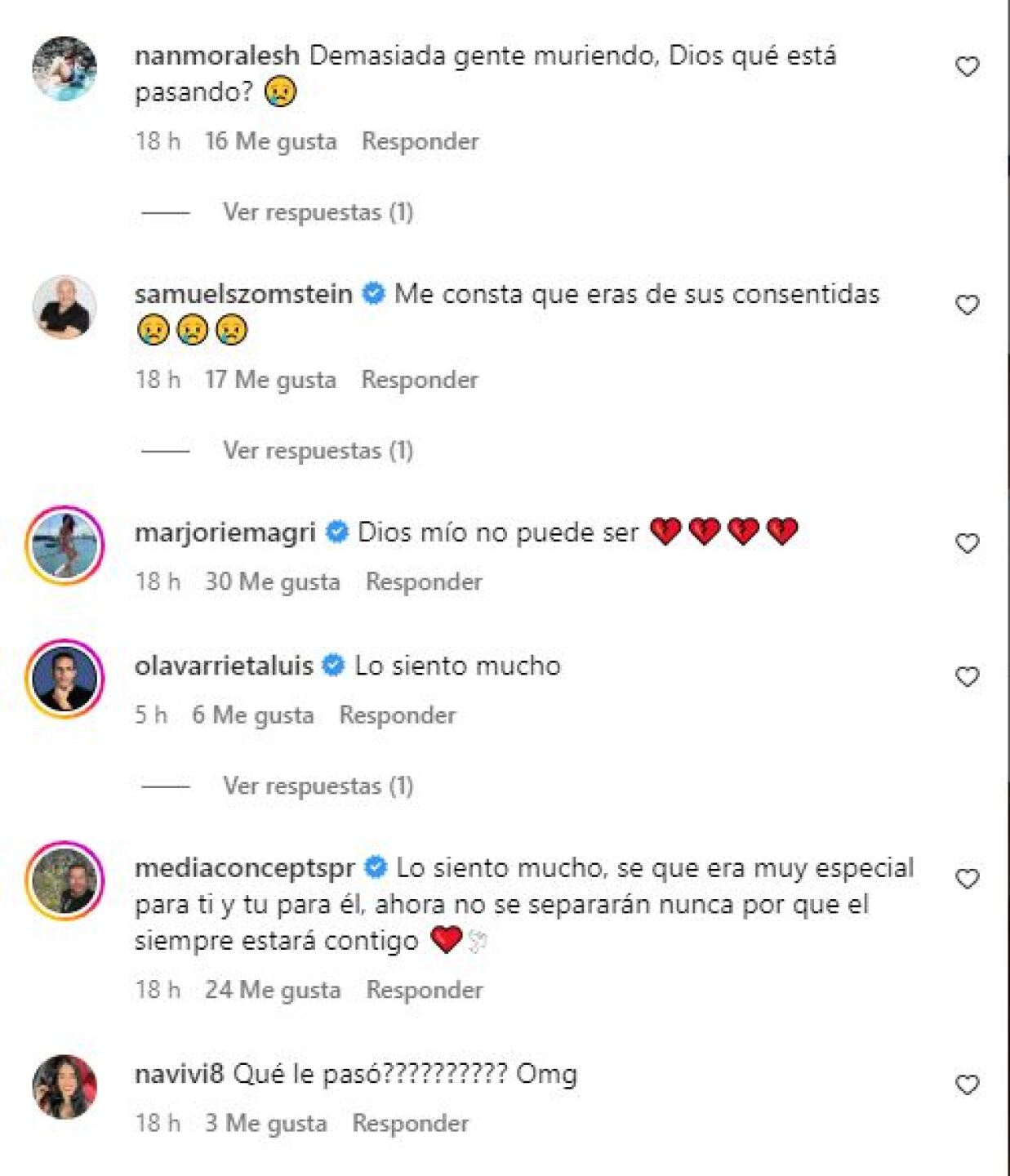This screenshot has height=1176, width=1010.
Task: Expand replies under nanmoralesh's comment
Action: tap(318, 212)
